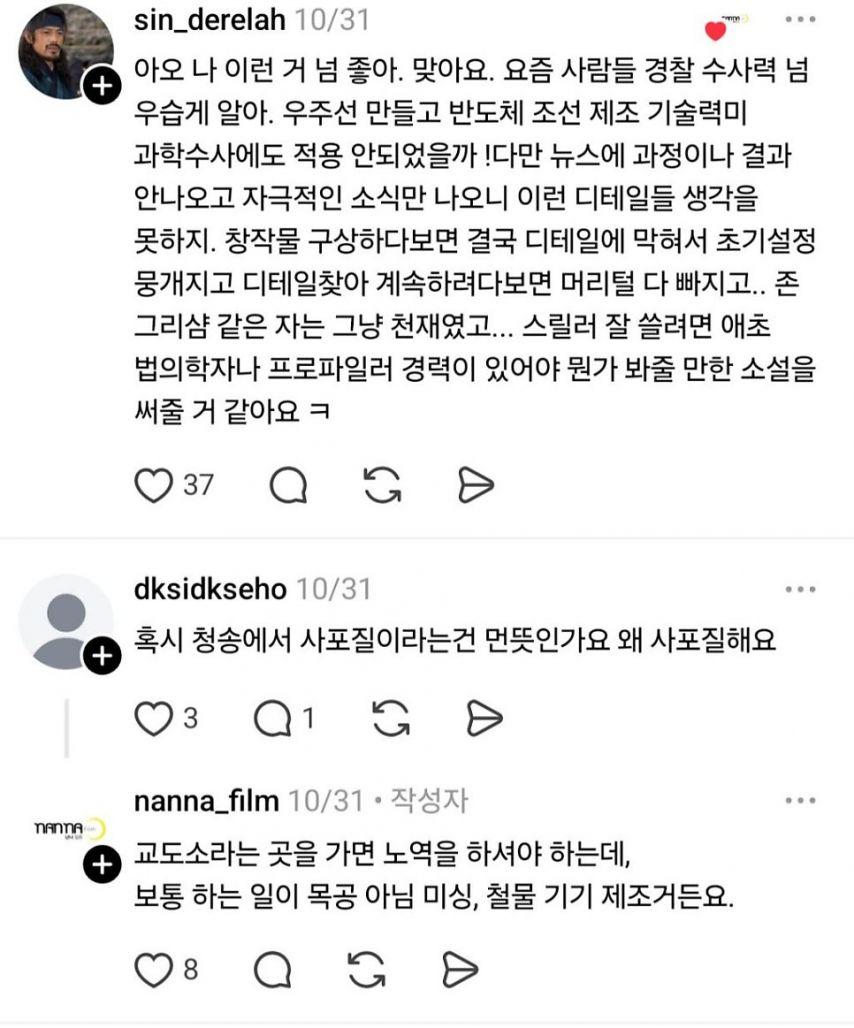The image size is (854, 1028).
Task: Repost dksidkseho's comment
Action: pos(390,717)
